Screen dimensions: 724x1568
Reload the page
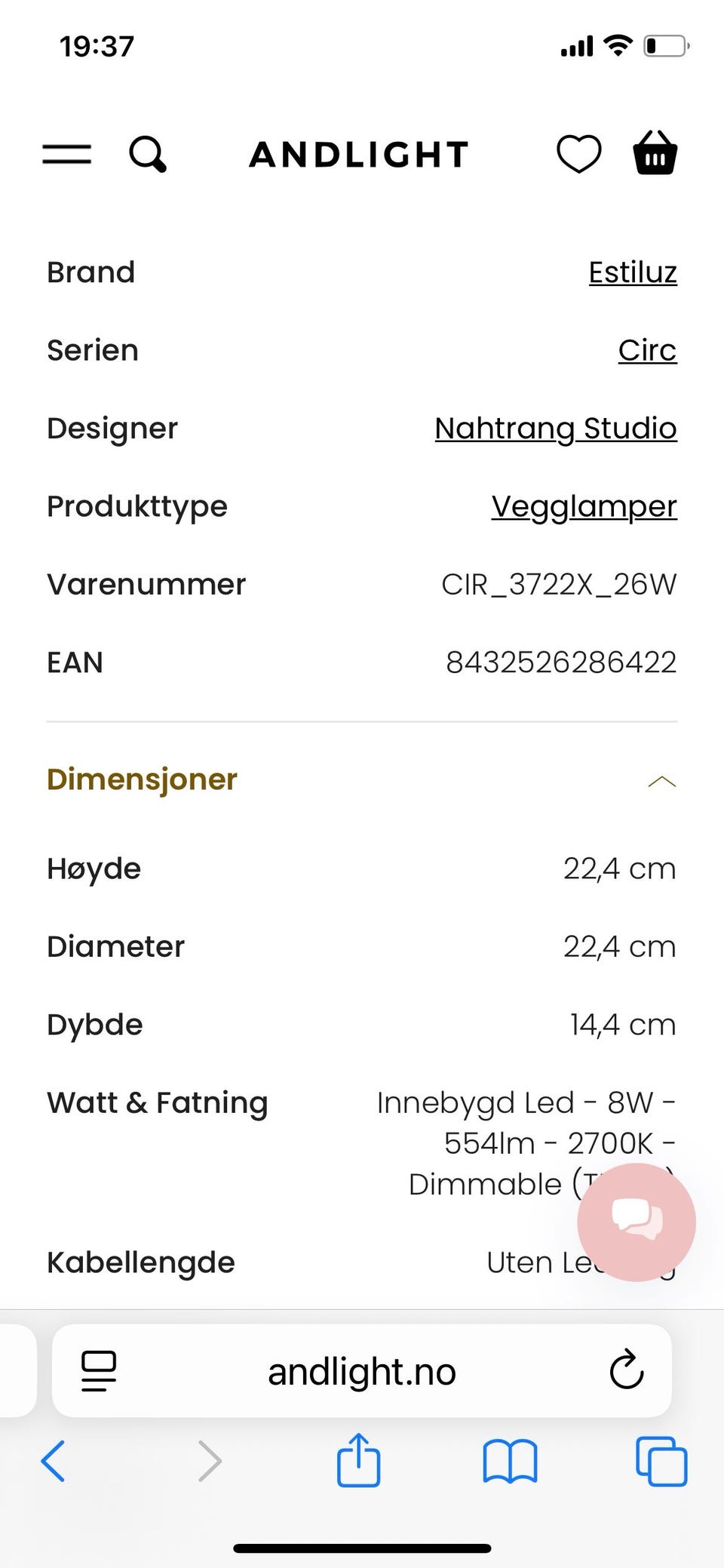626,1370
